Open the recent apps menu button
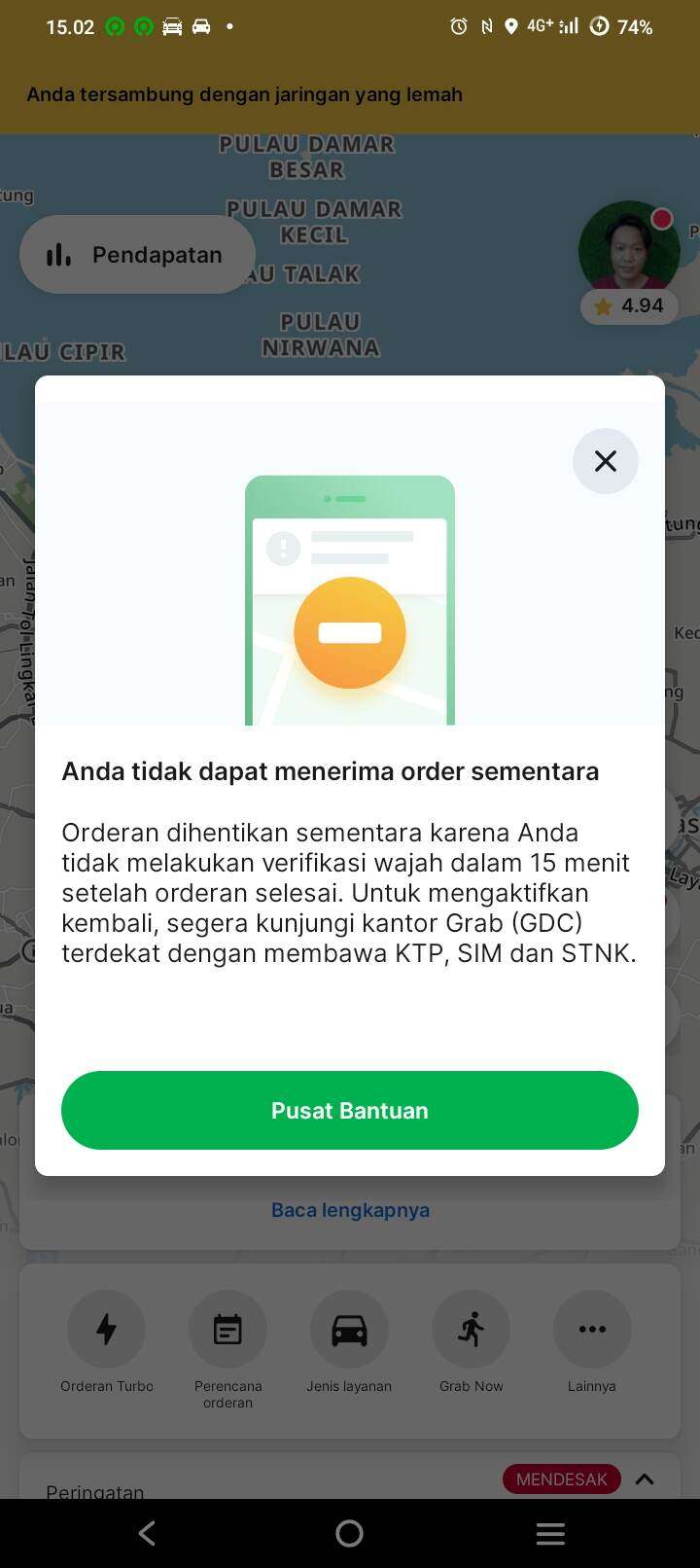This screenshot has height=1568, width=700. 550,1533
